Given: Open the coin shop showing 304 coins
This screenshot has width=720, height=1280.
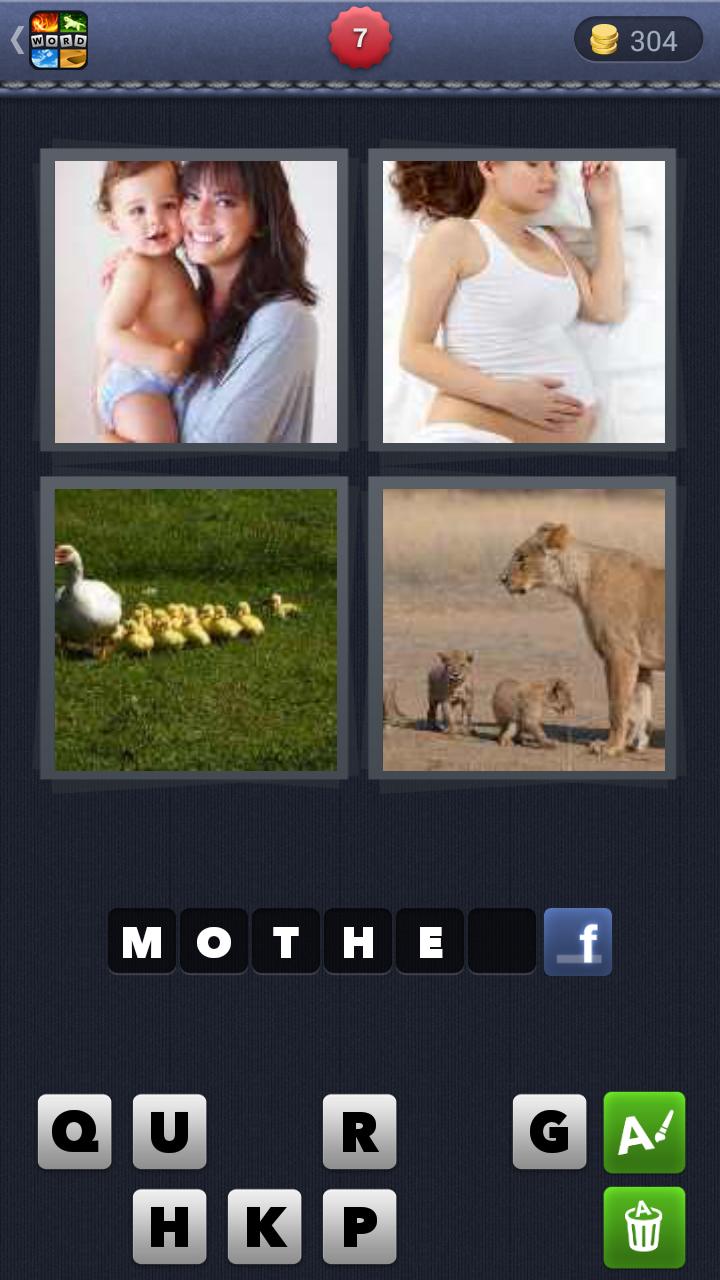Looking at the screenshot, I should pos(637,40).
